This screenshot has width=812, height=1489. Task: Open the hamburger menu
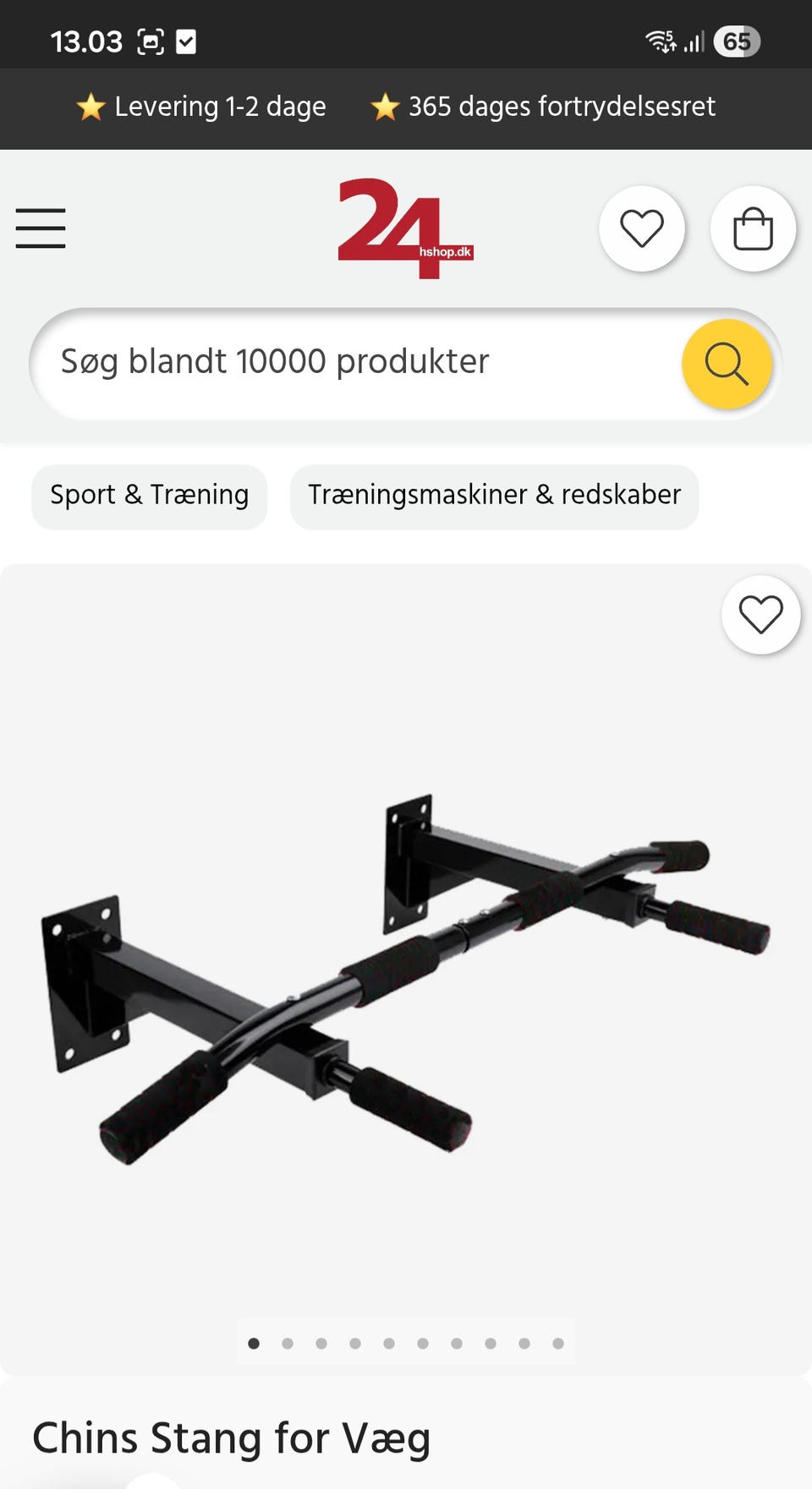tap(41, 228)
